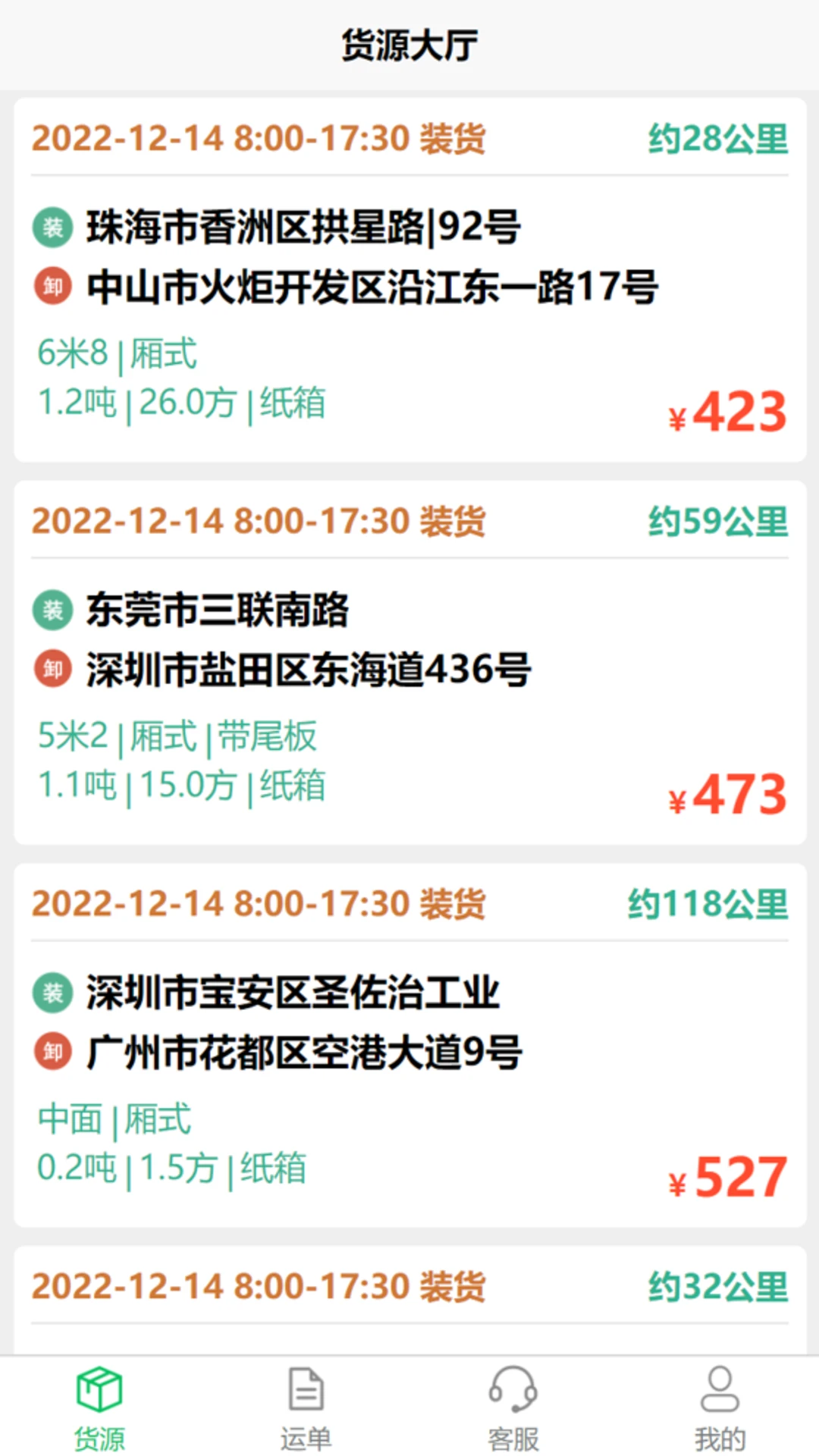Click the 货源大厅 page title
The width and height of the screenshot is (819, 1456).
(x=409, y=43)
